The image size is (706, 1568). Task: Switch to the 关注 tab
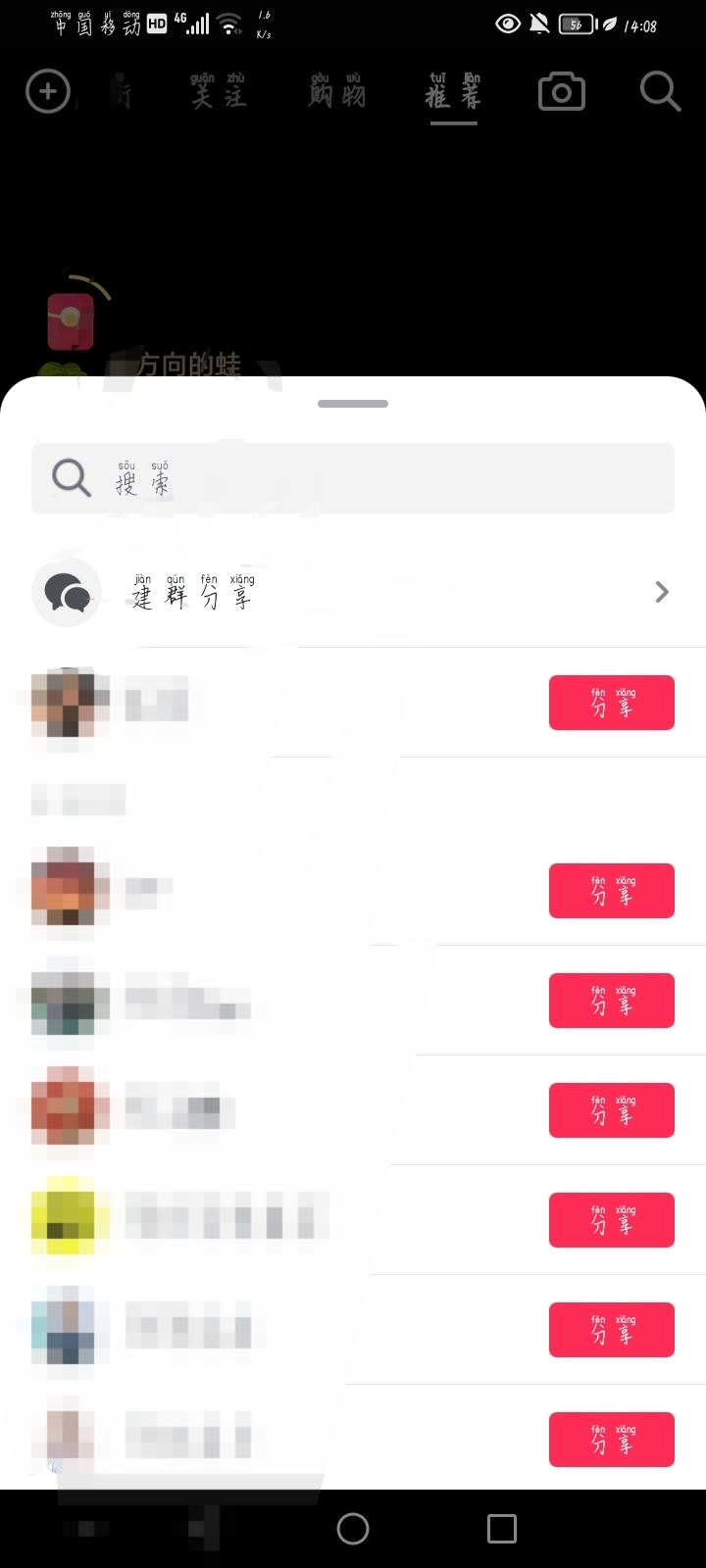[x=218, y=95]
